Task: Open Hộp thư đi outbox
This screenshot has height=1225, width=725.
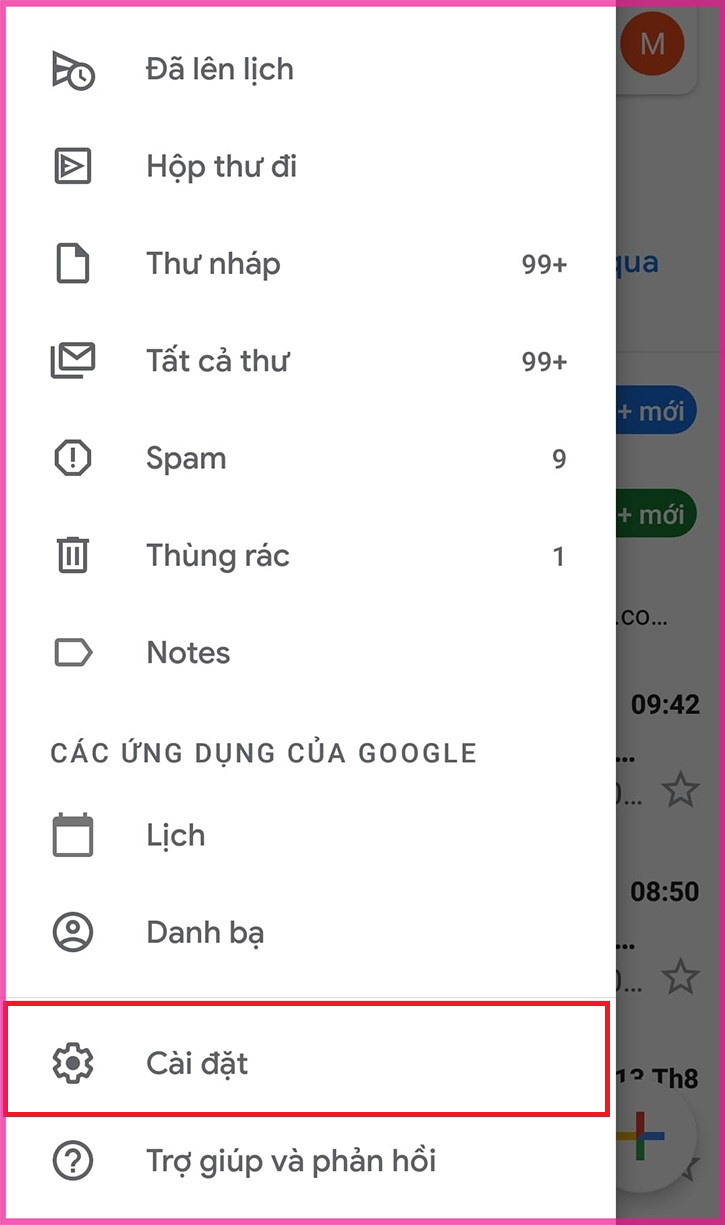Action: [308, 167]
